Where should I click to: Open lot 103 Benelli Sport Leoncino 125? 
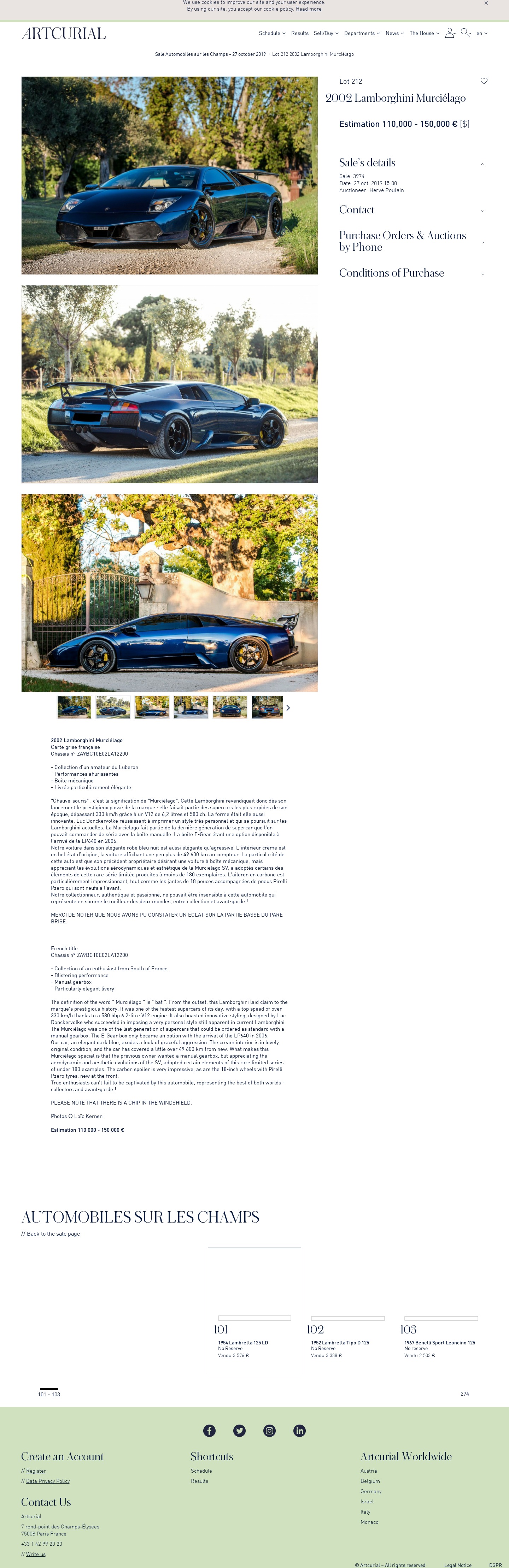coord(439,1342)
